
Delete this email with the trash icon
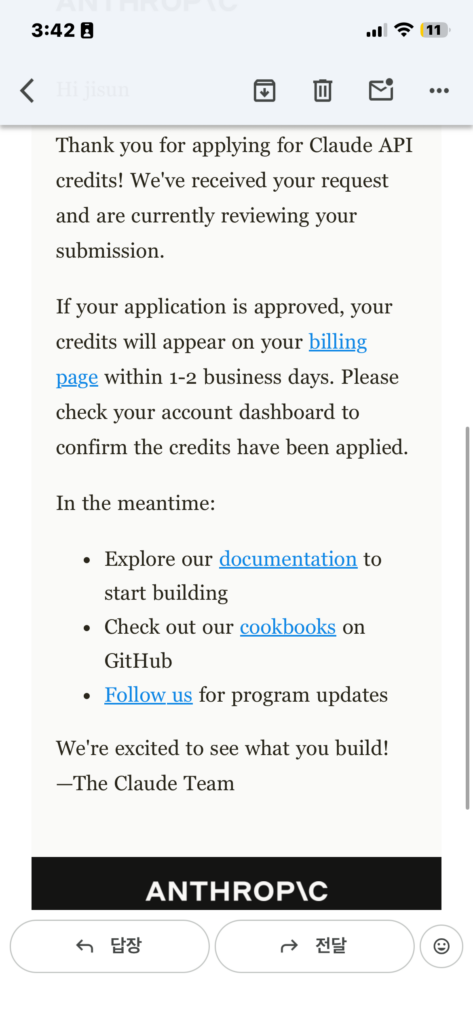322,90
